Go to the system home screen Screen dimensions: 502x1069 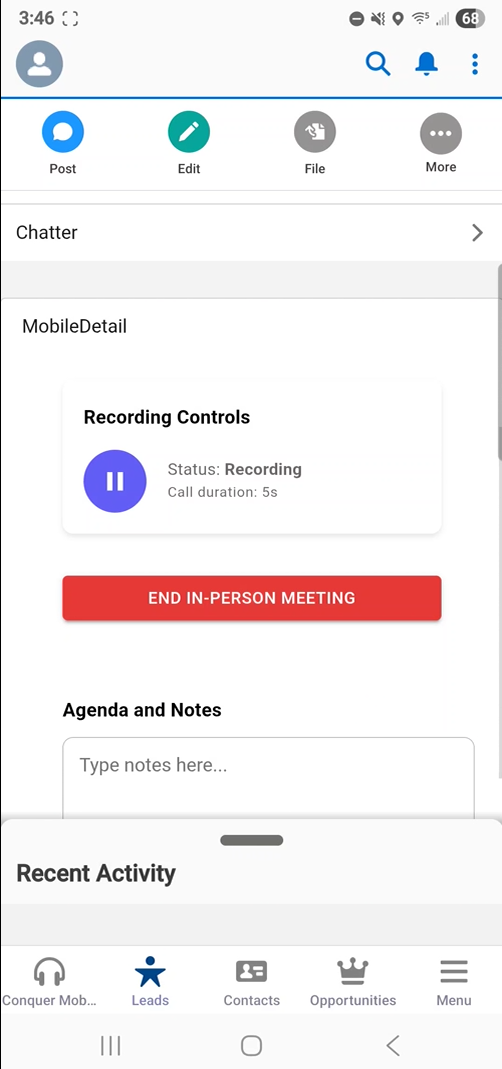coord(251,1045)
